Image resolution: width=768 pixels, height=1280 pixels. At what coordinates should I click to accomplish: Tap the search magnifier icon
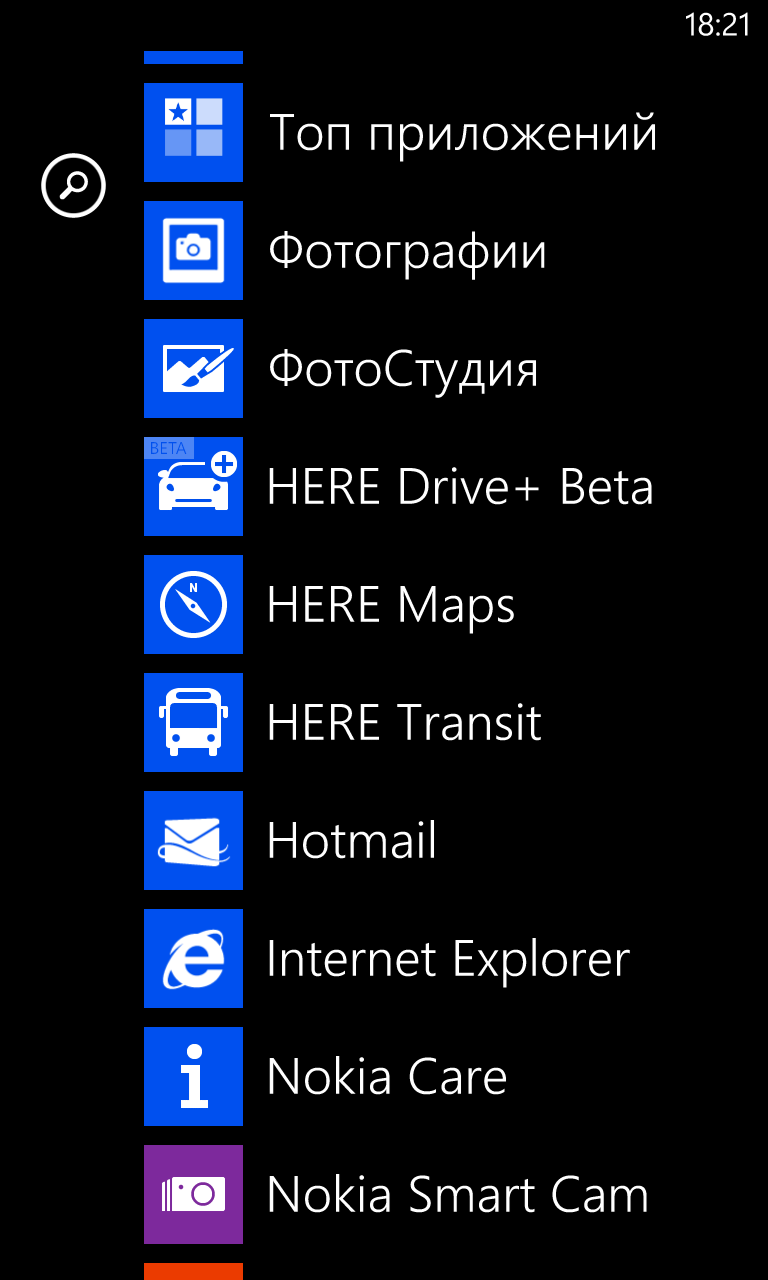pos(73,185)
